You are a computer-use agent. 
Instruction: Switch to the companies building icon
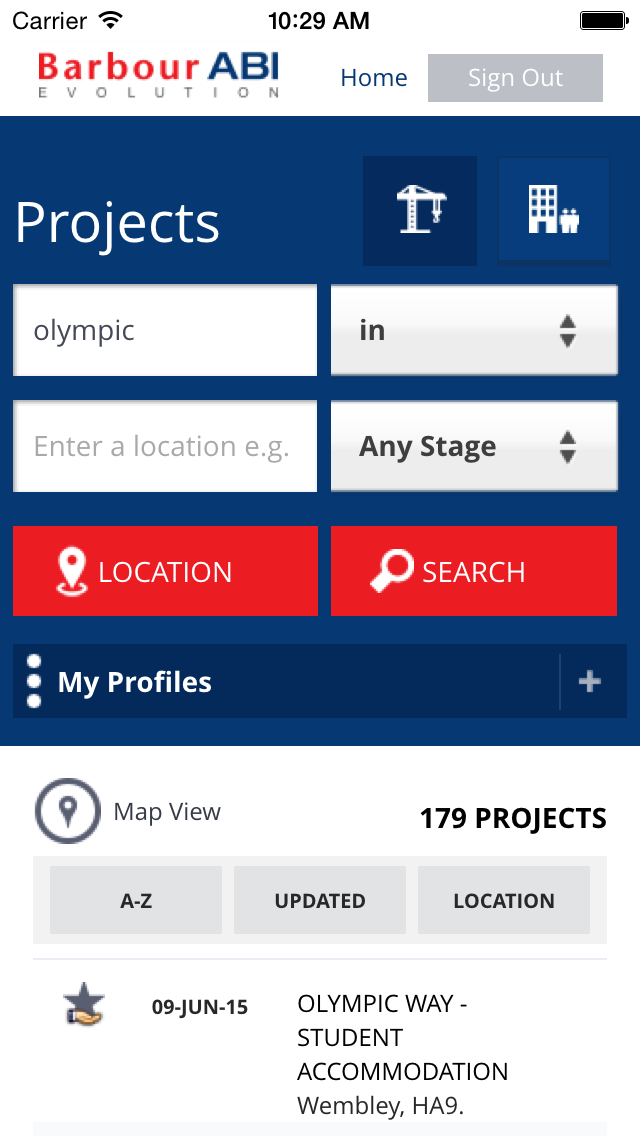point(554,209)
